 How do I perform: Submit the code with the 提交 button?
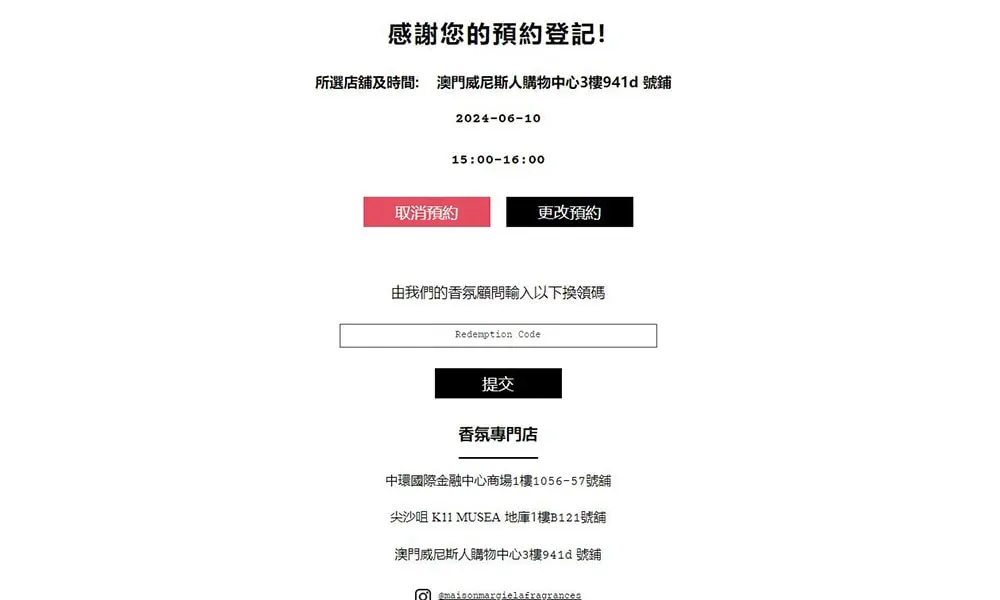(498, 384)
